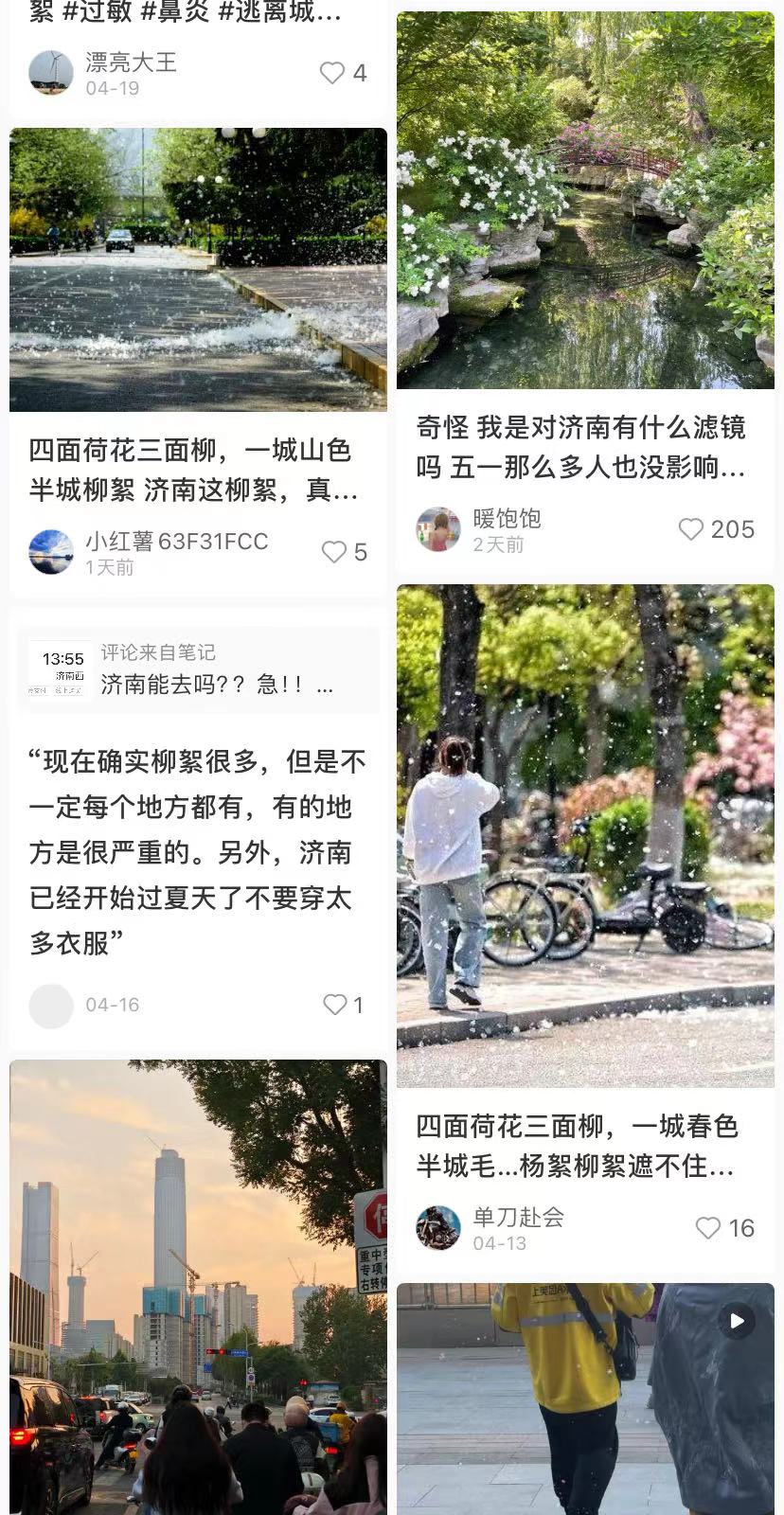Like 漂亮大王's post
Viewport: 784px width, 1515px height.
pos(332,73)
